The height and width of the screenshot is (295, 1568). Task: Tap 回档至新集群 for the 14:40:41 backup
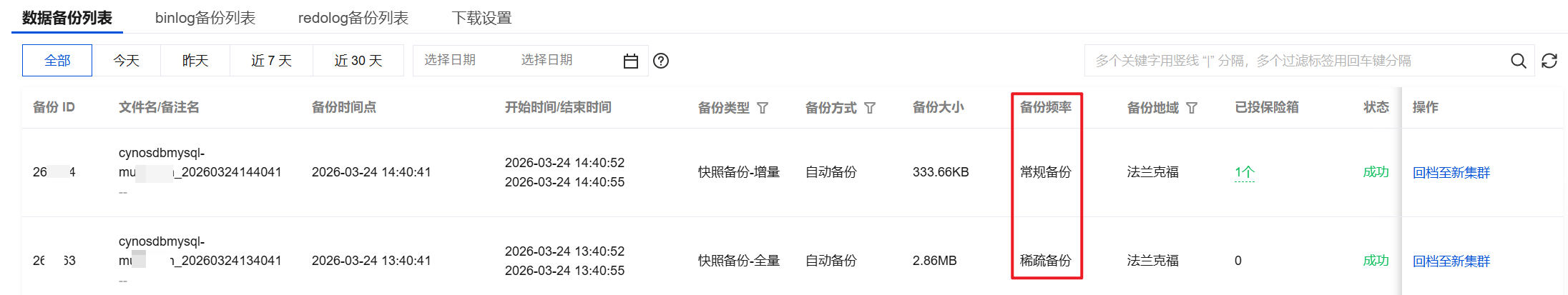(1451, 172)
